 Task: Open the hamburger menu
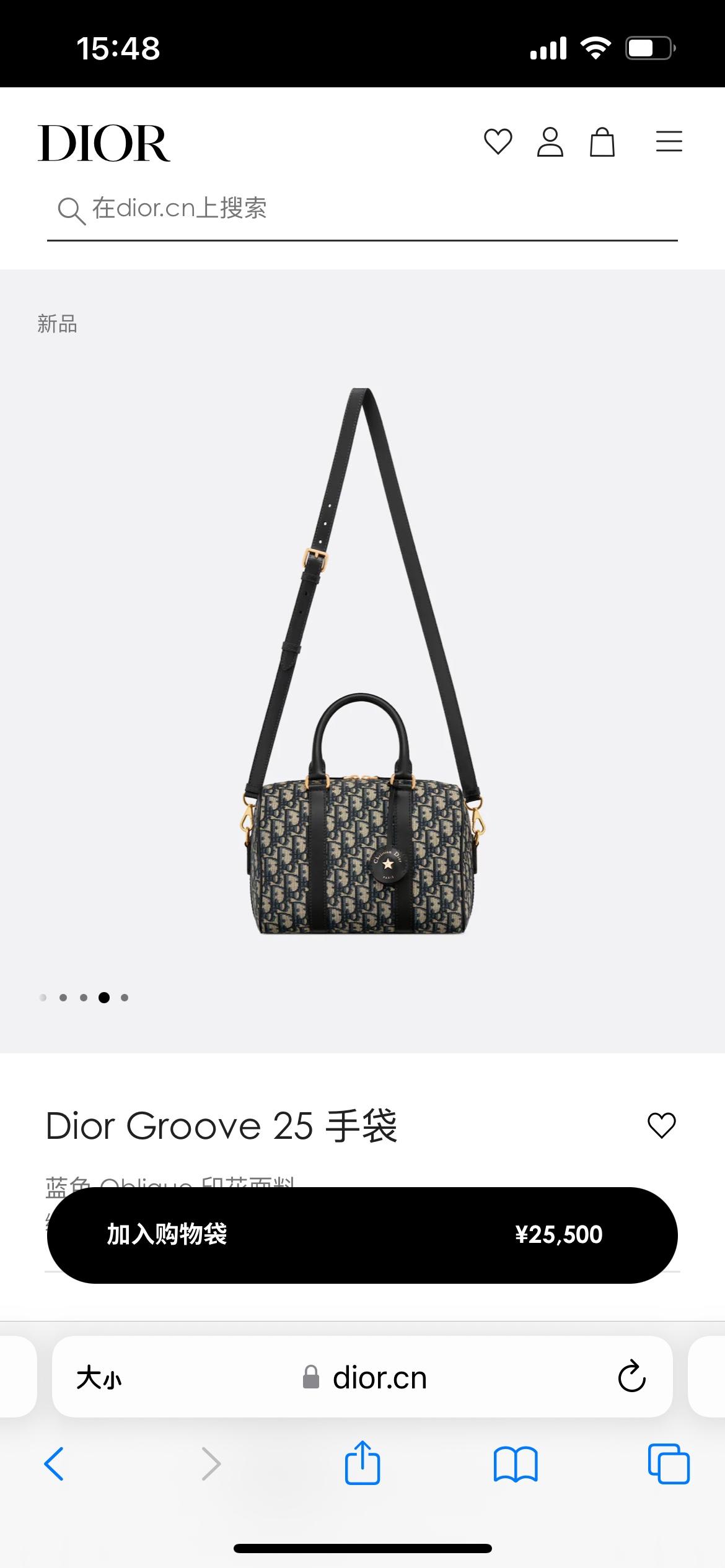[x=669, y=142]
